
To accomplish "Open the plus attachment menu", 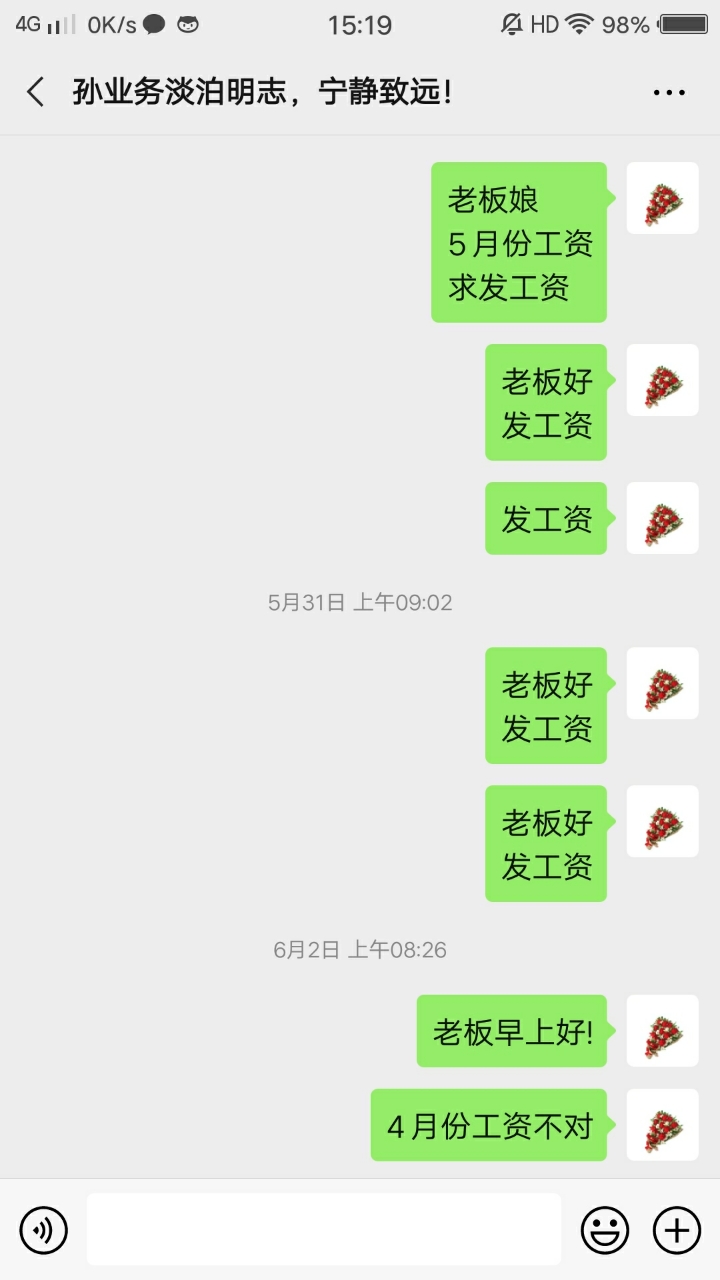I will click(x=677, y=1230).
